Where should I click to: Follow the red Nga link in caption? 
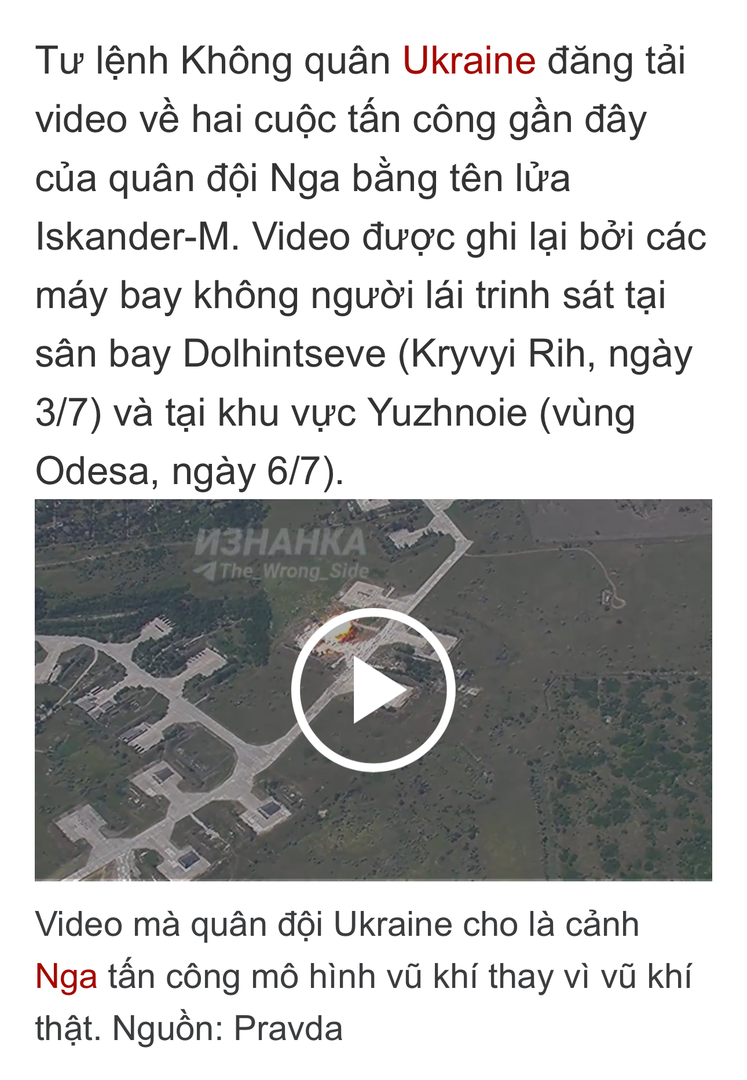point(65,976)
